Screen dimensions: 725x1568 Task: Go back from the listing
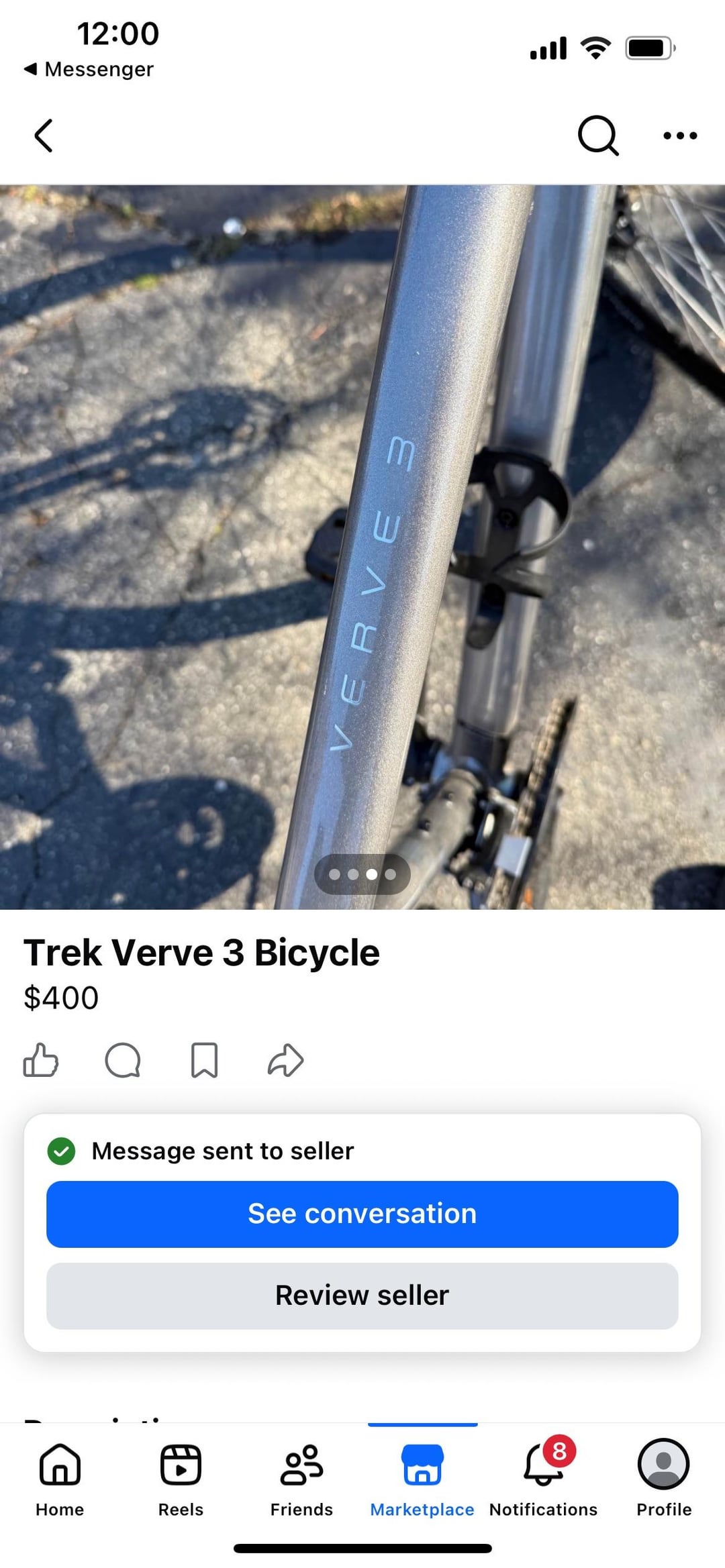tap(44, 136)
